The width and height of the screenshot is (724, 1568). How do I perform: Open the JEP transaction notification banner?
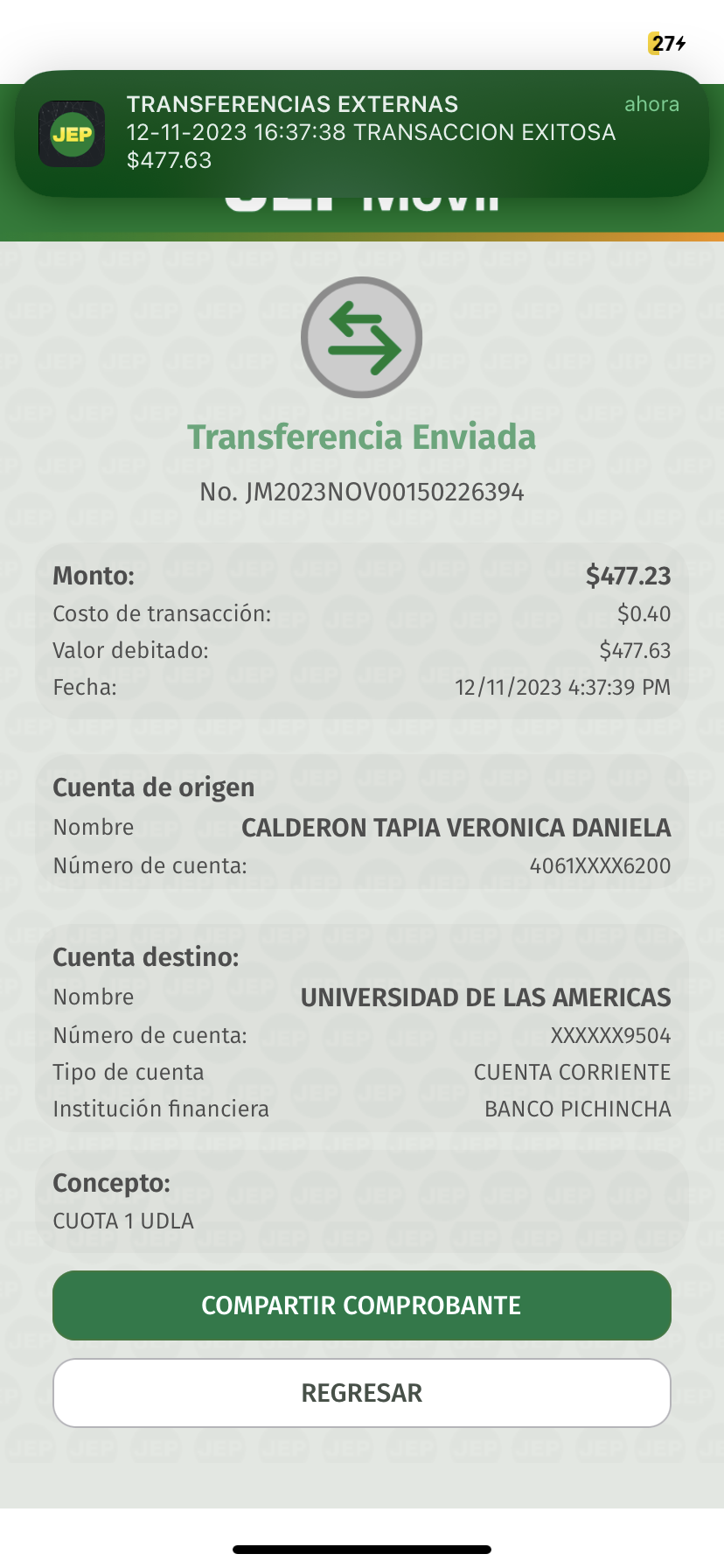click(x=362, y=133)
